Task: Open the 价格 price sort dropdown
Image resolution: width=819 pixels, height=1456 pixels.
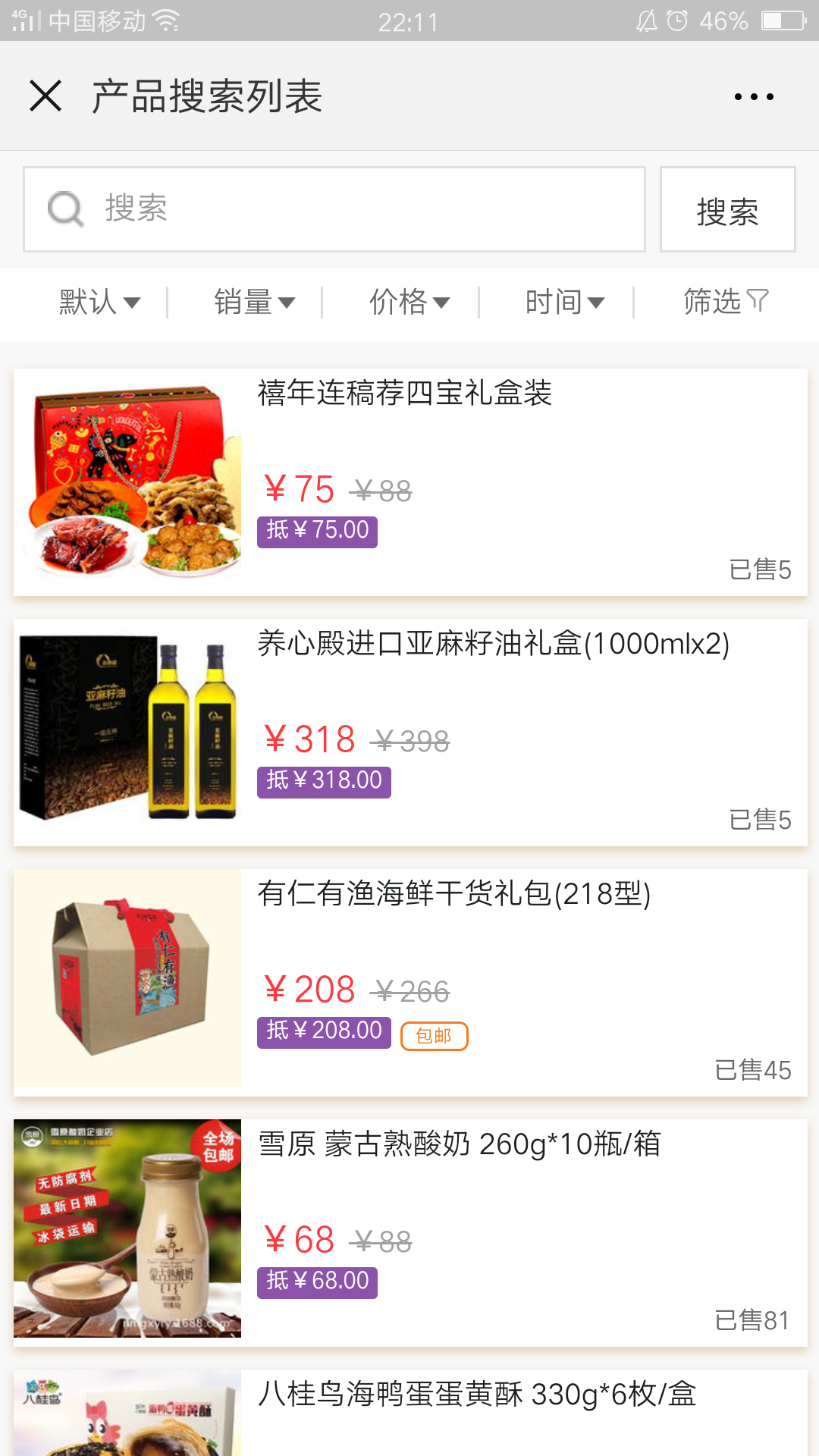Action: (x=409, y=301)
